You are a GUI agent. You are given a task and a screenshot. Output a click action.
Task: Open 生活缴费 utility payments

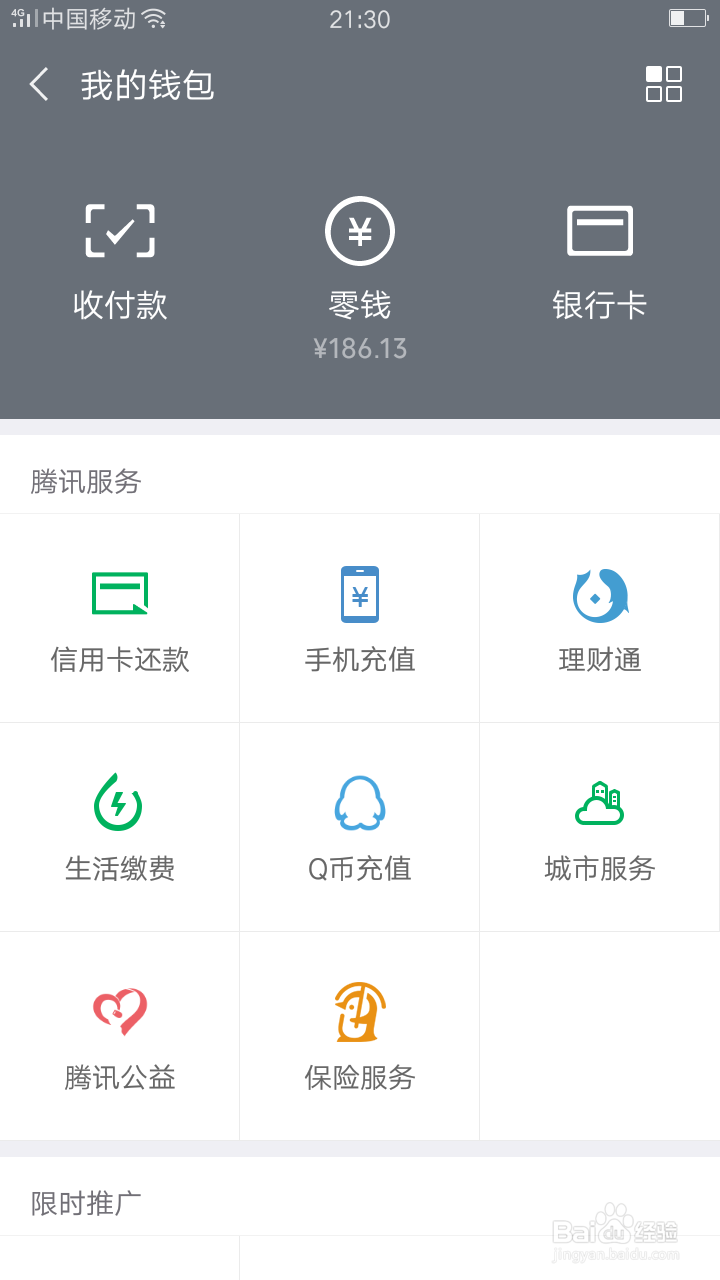click(x=120, y=827)
